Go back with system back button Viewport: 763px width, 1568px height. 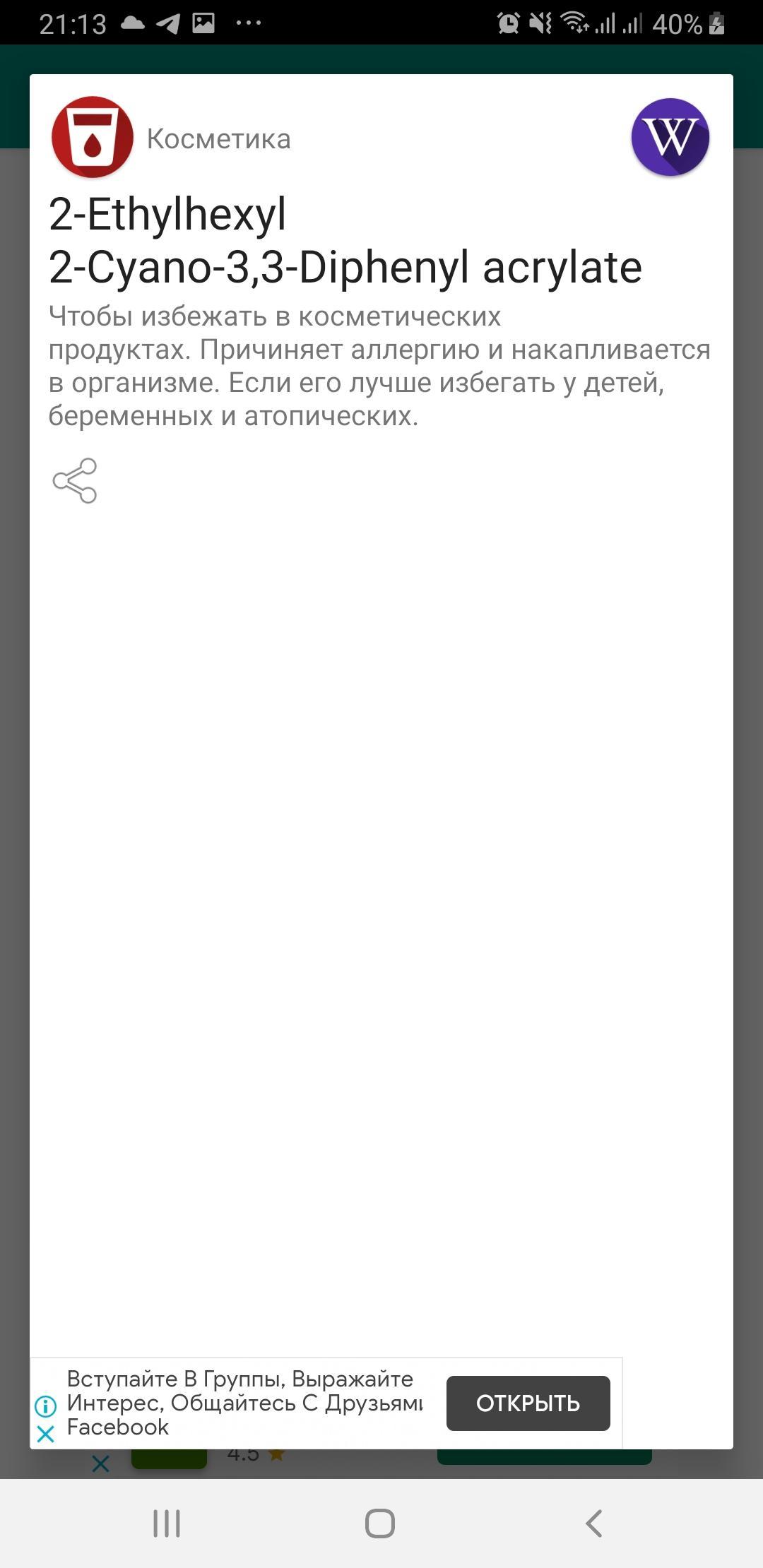tap(594, 1524)
